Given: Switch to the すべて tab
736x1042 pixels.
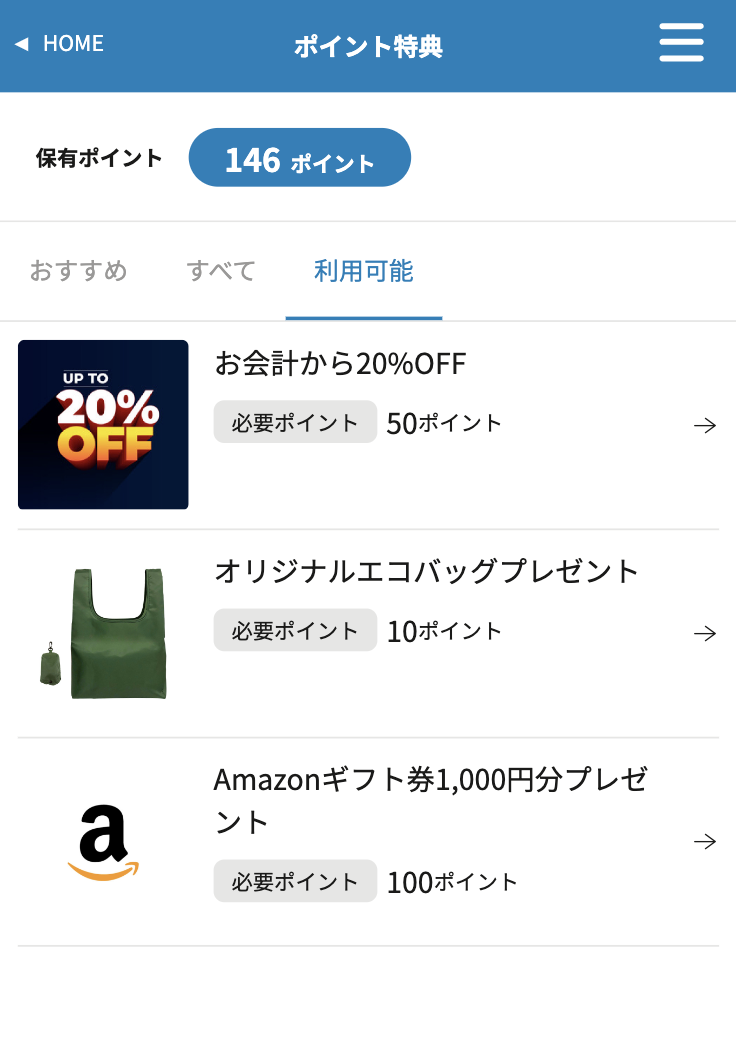Looking at the screenshot, I should pos(221,271).
